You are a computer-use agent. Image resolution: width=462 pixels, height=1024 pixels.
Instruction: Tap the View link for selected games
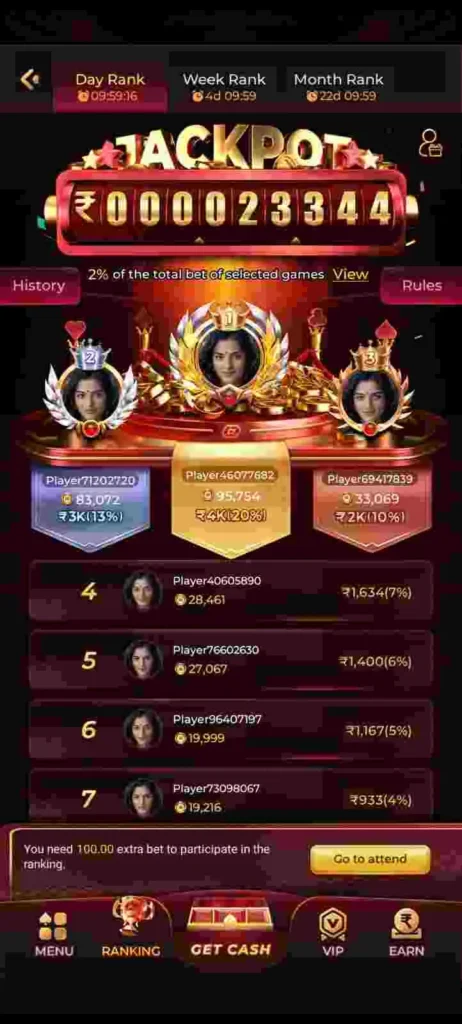pyautogui.click(x=350, y=274)
